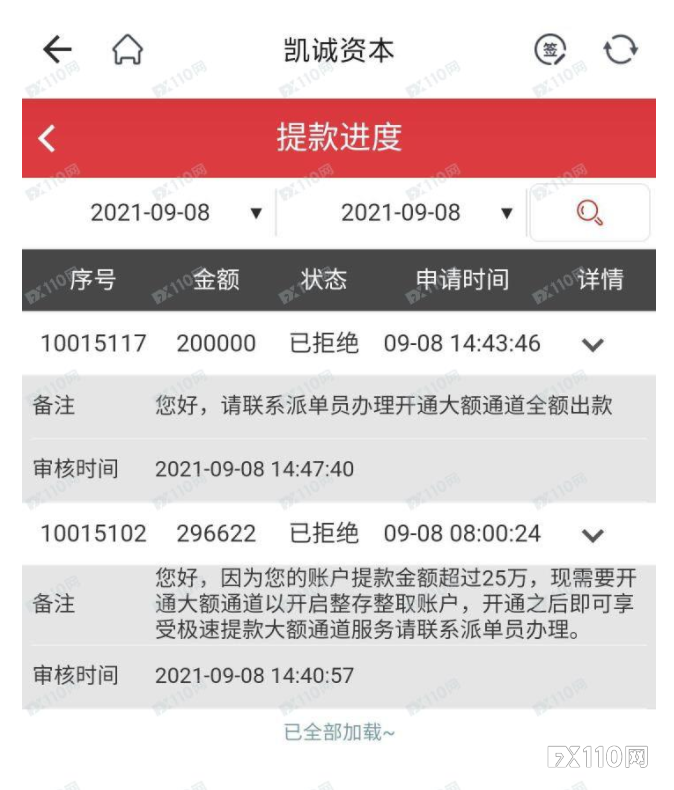The image size is (674, 790).
Task: Tap the magnifier search button
Action: tap(589, 213)
